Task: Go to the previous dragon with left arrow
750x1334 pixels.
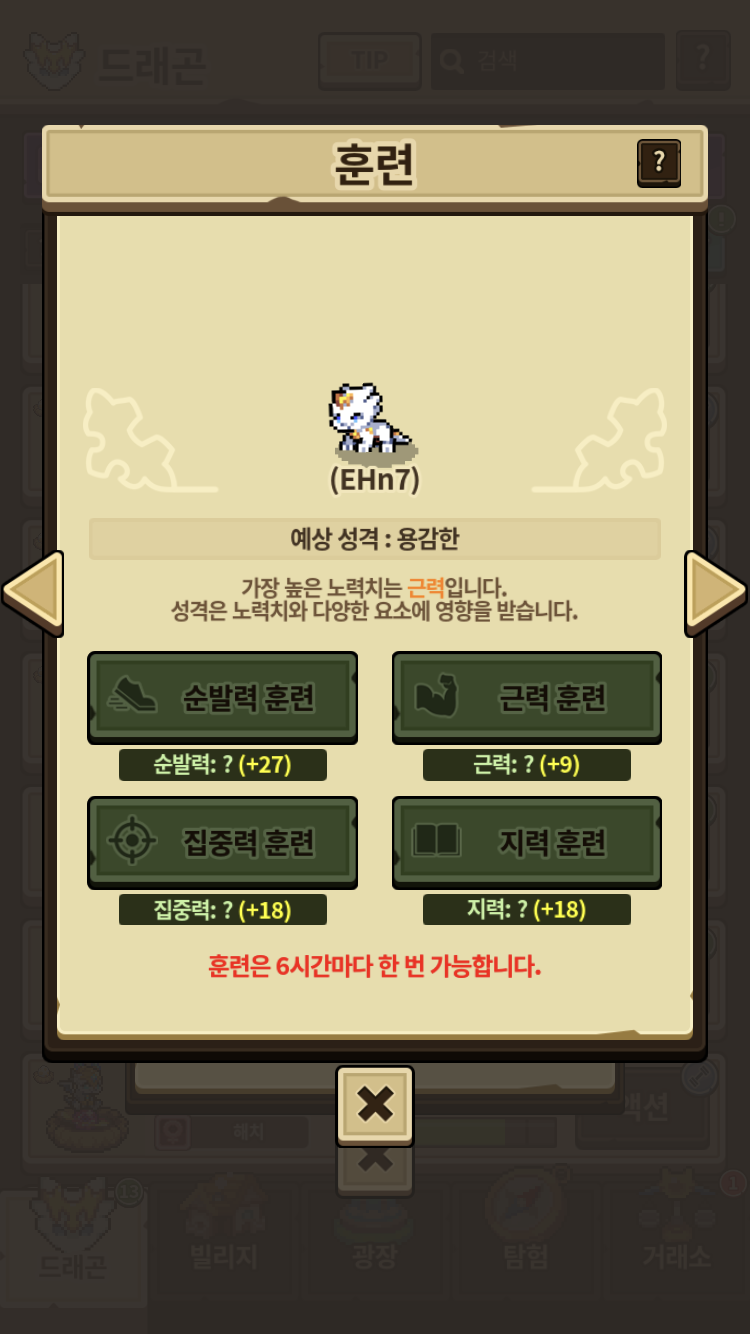Action: 32,593
